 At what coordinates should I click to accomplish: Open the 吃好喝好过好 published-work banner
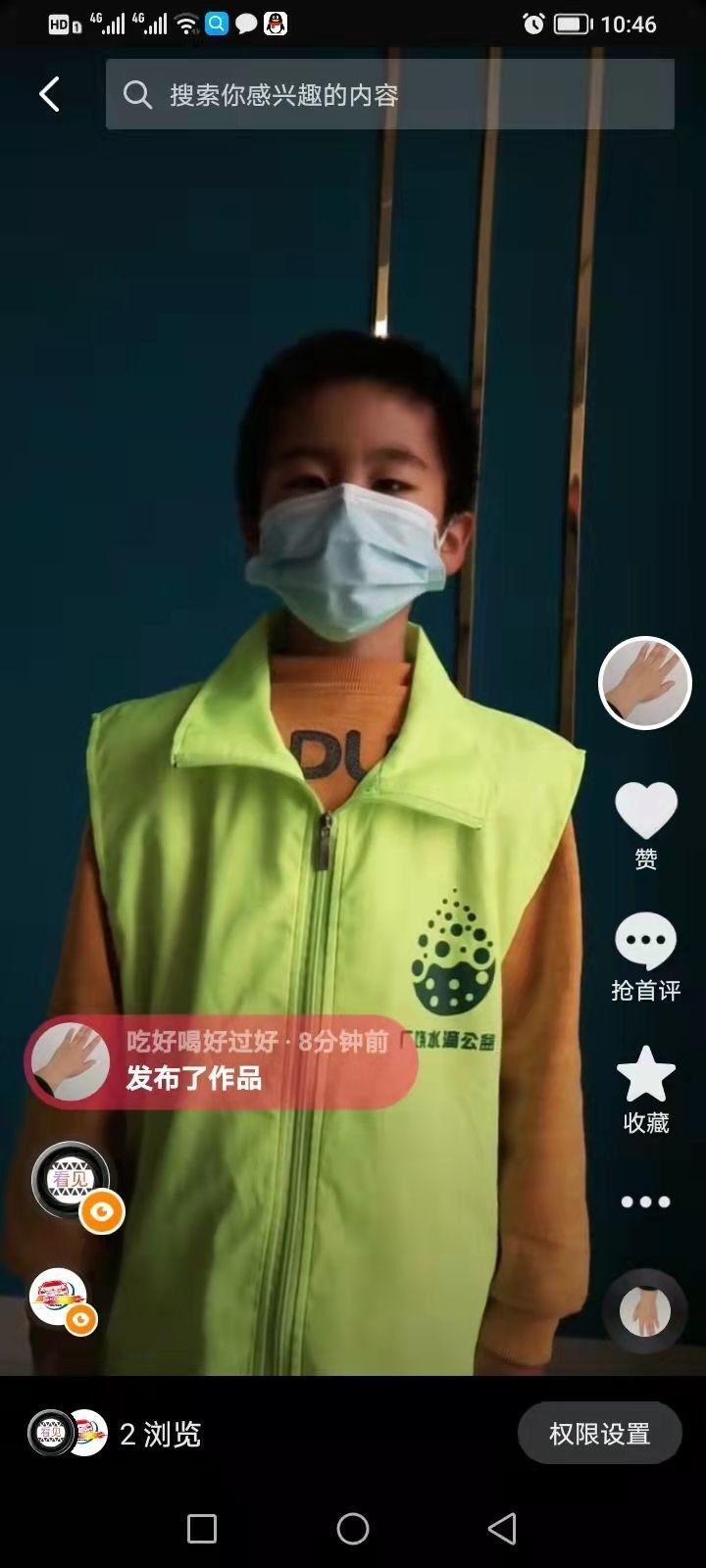pyautogui.click(x=222, y=1061)
